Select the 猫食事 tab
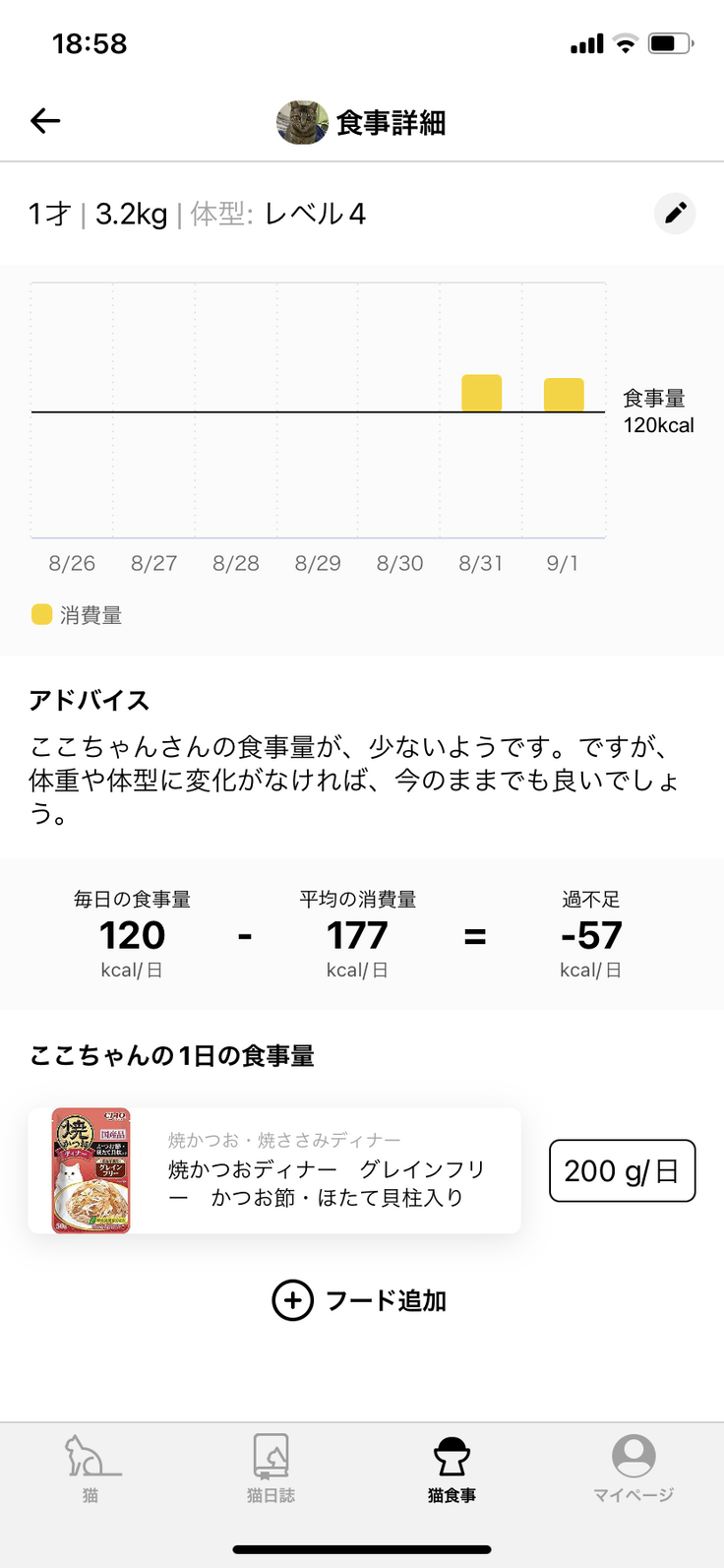Screen dimensions: 724x1568 pyautogui.click(x=452, y=1468)
